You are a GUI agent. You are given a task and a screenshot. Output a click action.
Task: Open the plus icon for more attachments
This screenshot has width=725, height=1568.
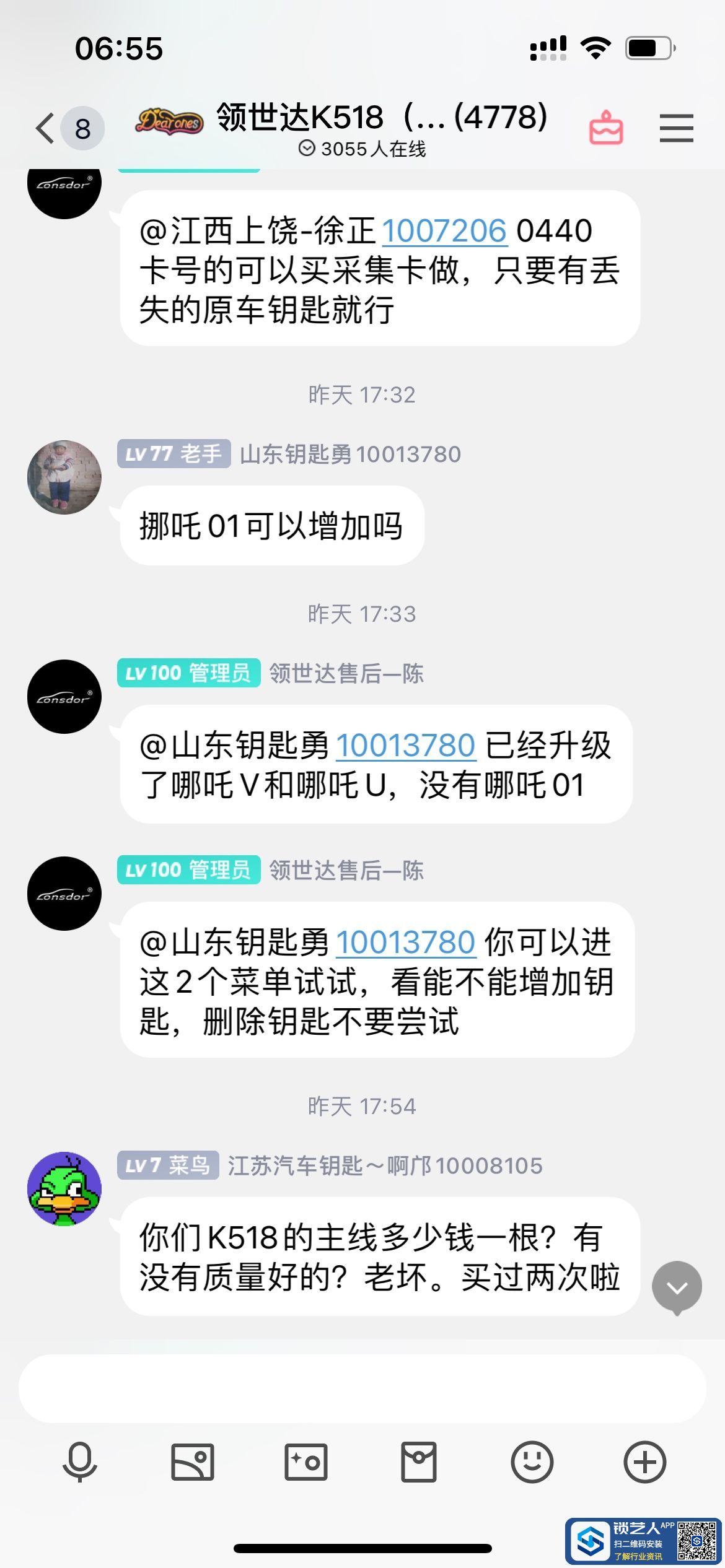pos(644,1461)
